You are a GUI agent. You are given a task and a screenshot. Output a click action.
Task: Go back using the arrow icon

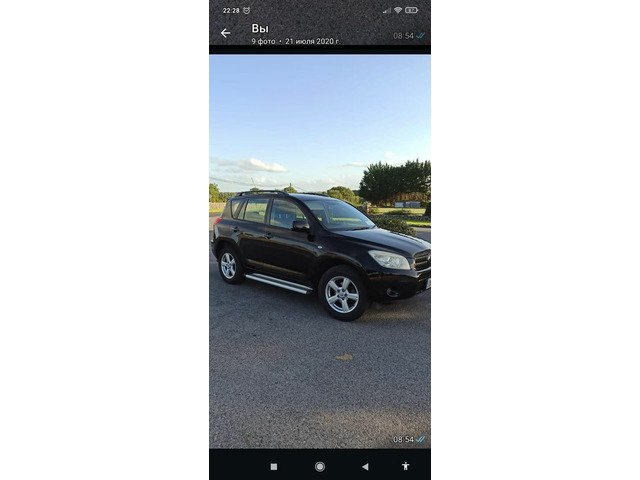[225, 33]
